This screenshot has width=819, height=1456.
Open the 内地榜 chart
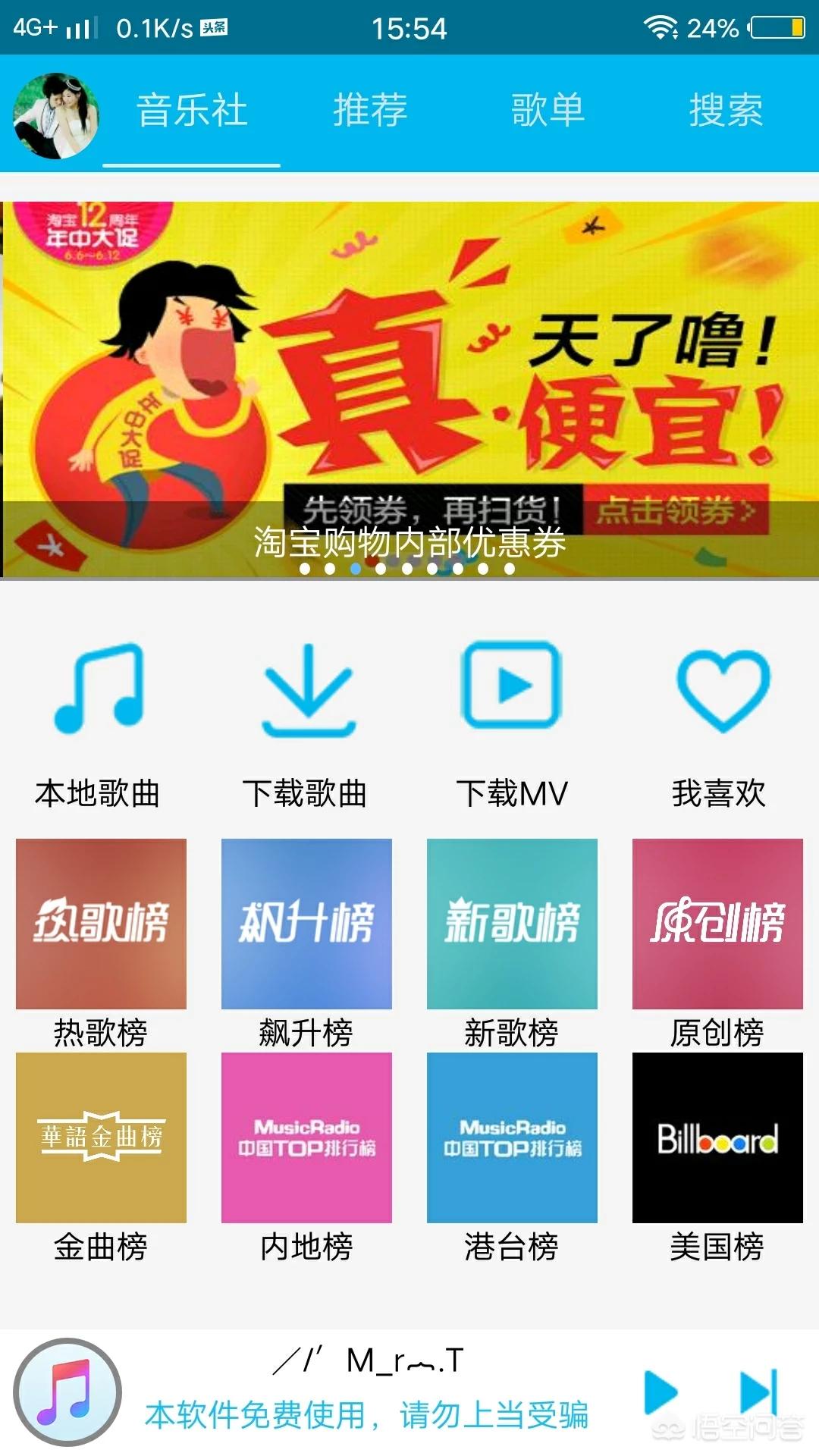coord(306,1137)
